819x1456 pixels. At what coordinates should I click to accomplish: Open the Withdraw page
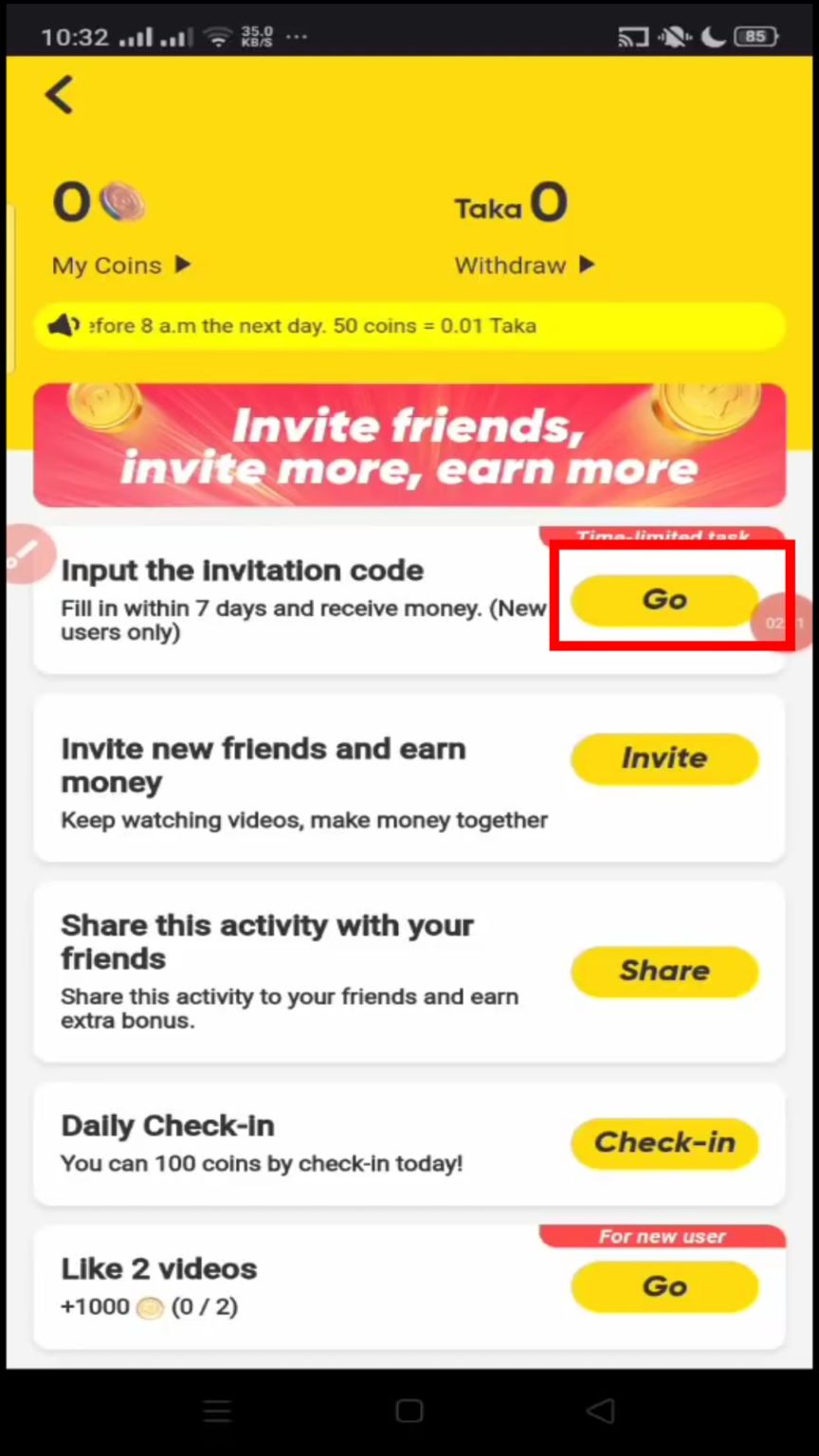523,265
